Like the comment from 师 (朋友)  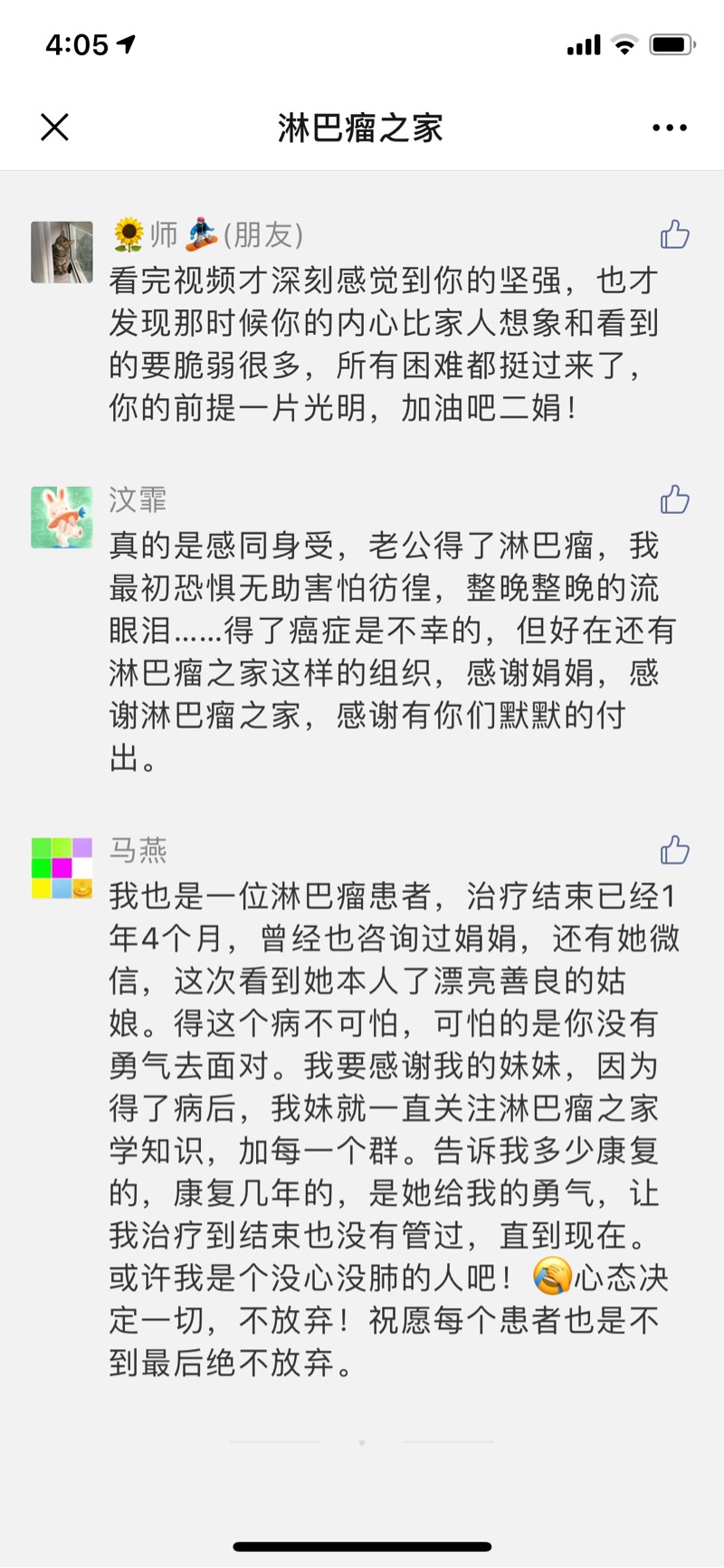click(x=674, y=234)
